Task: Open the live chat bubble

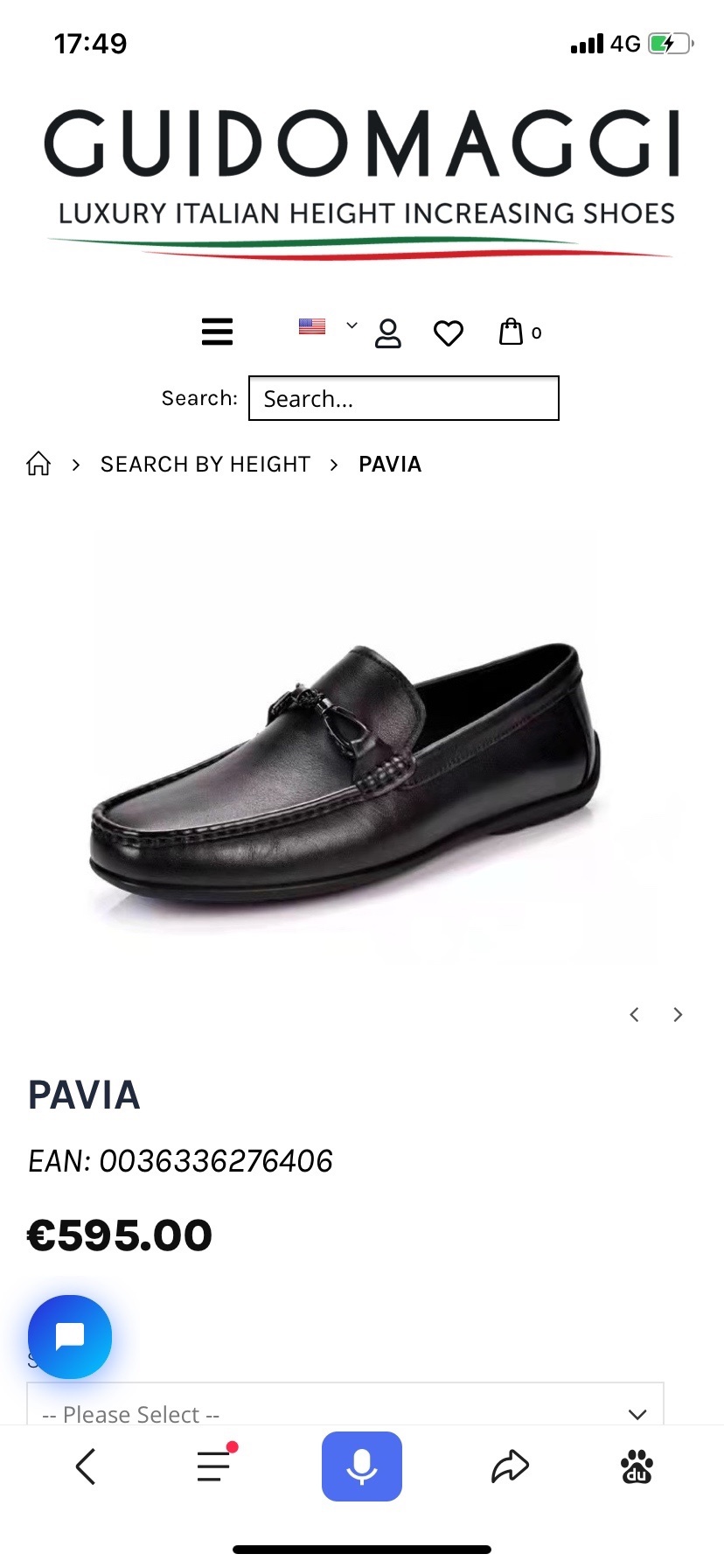Action: click(70, 1336)
